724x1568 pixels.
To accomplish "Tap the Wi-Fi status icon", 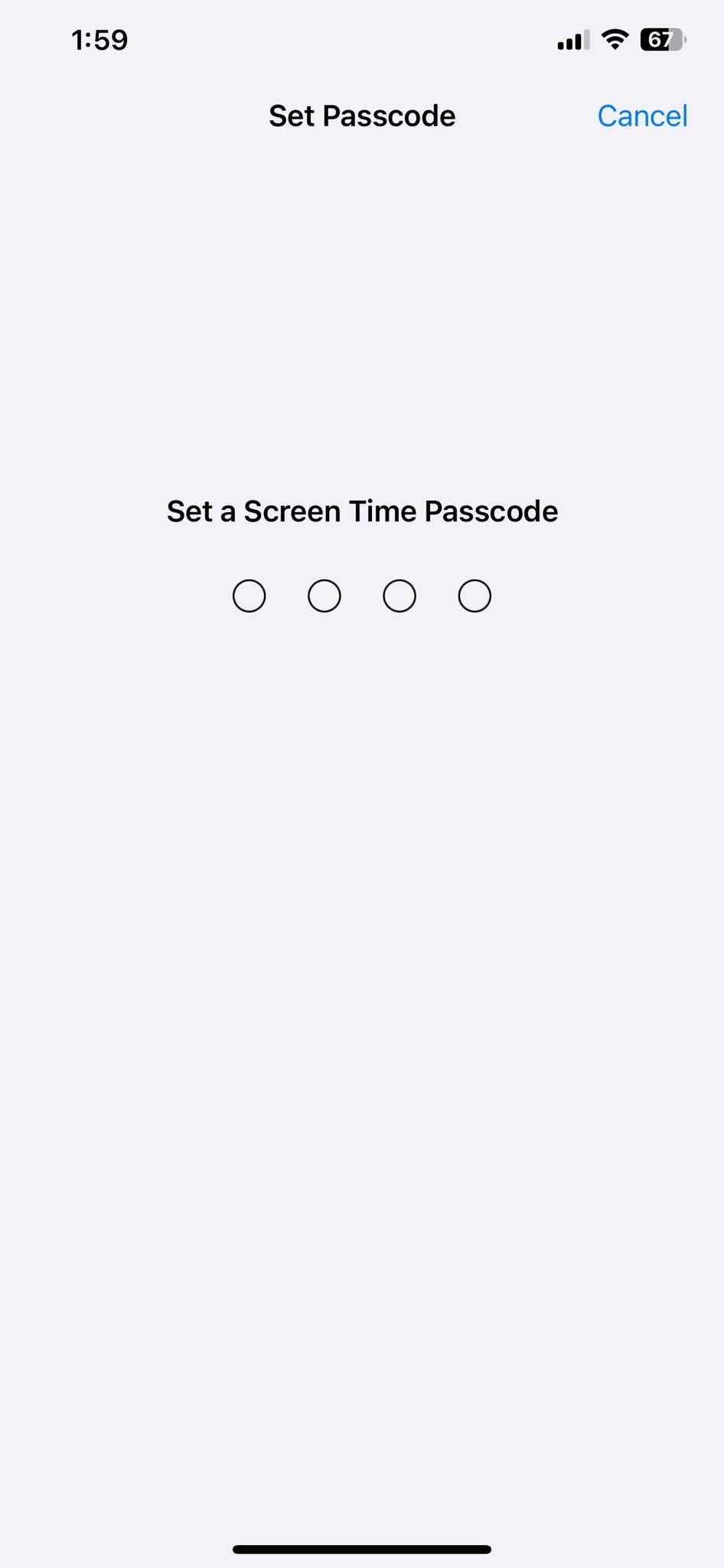I will (x=615, y=40).
